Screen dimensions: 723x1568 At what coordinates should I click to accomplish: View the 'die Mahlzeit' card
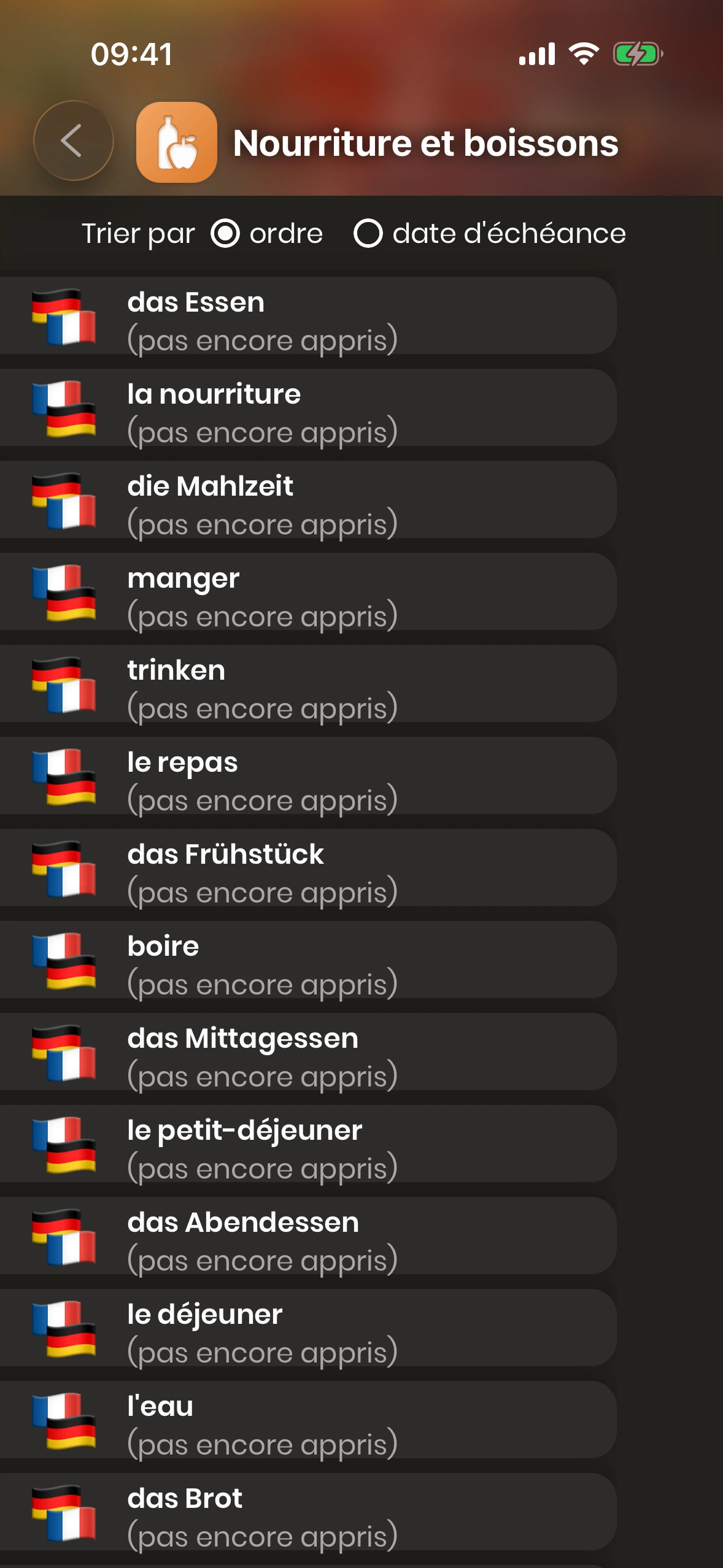tap(307, 500)
